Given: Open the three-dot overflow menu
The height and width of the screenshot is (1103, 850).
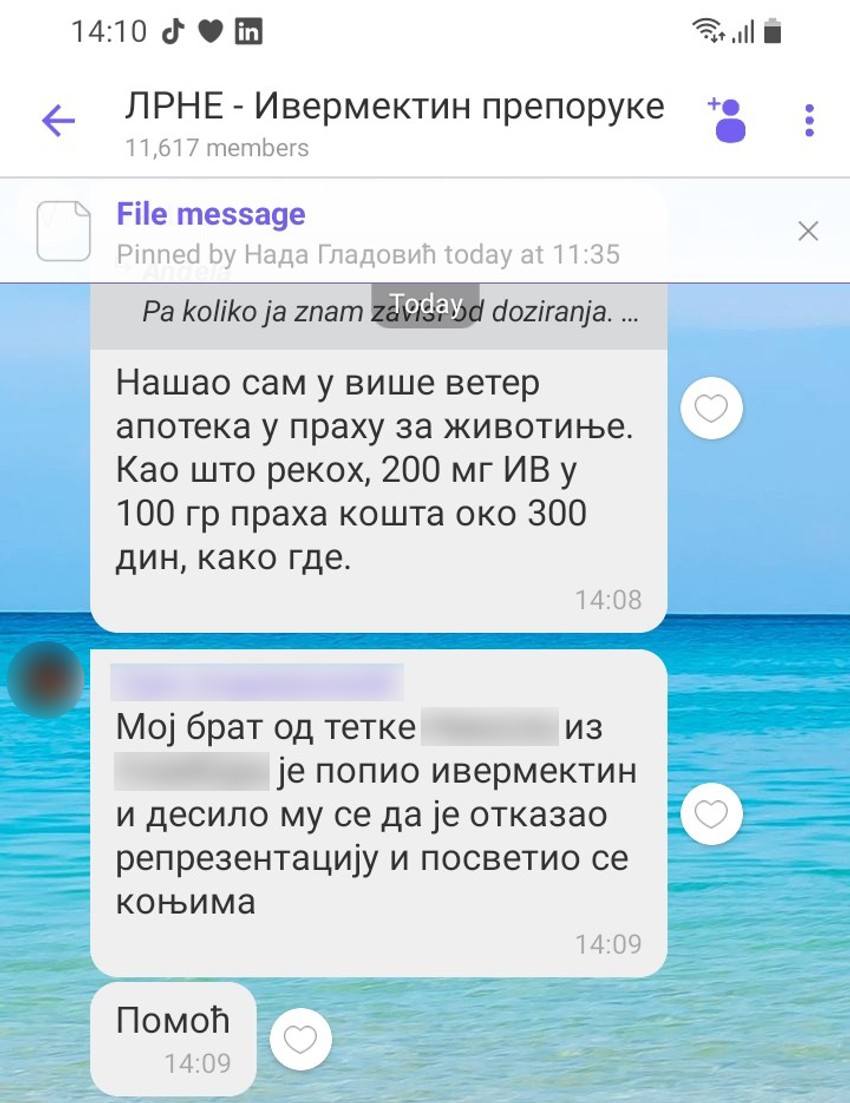Looking at the screenshot, I should tap(809, 121).
